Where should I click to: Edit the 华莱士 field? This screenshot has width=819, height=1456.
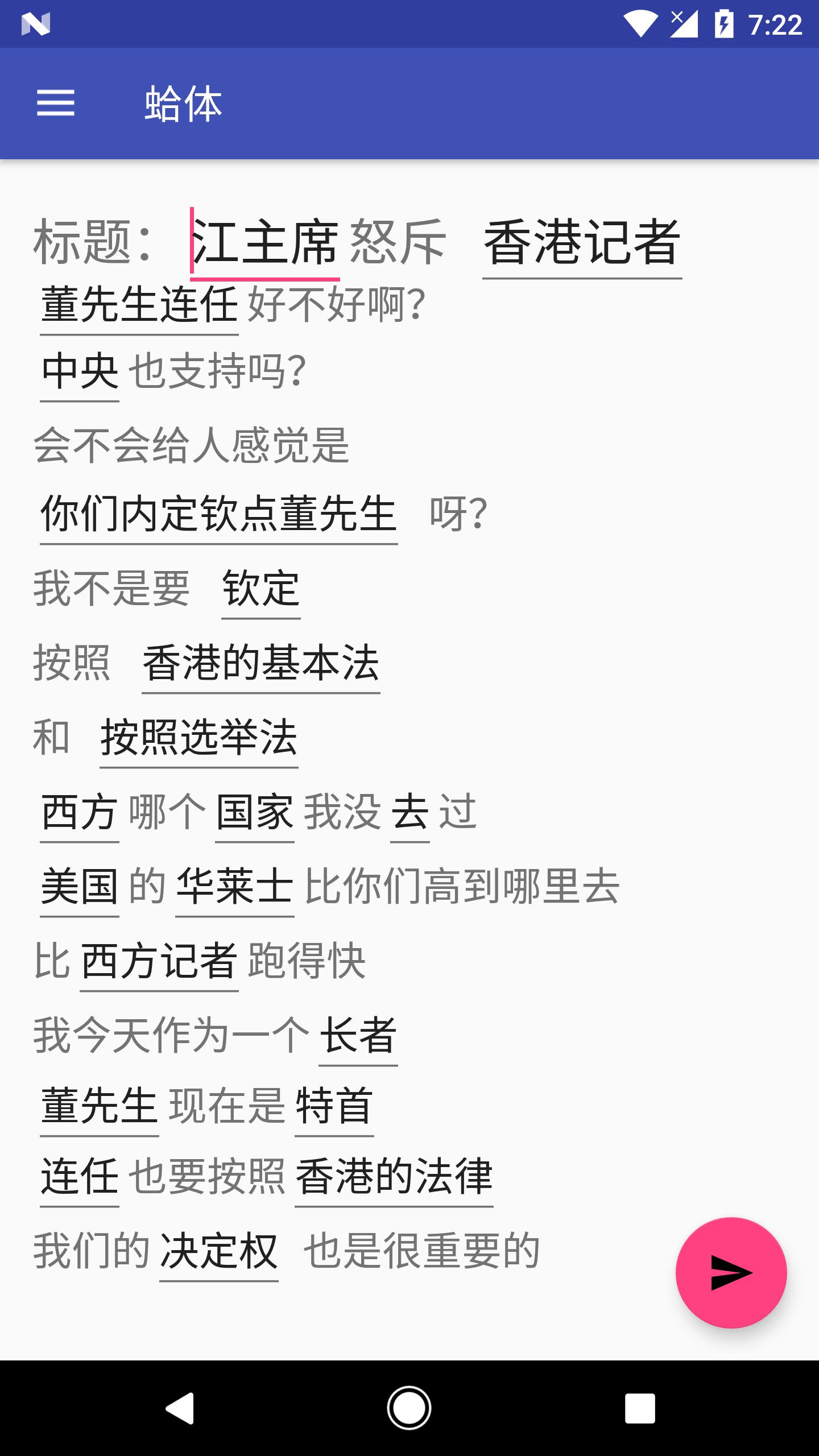234,887
